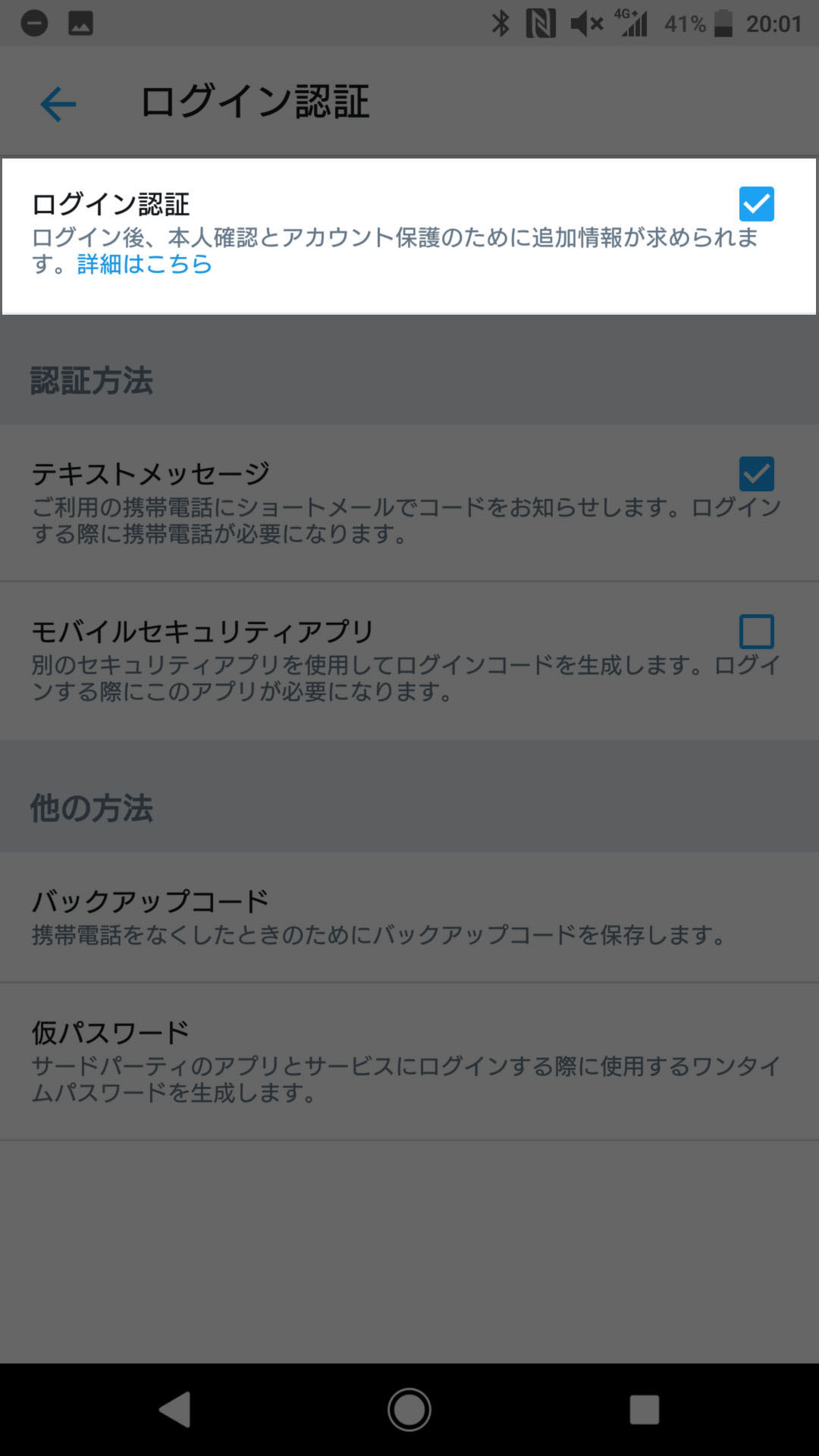The width and height of the screenshot is (819, 1456).
Task: Uncheck the ログイン認証 checkbox
Action: (x=756, y=204)
